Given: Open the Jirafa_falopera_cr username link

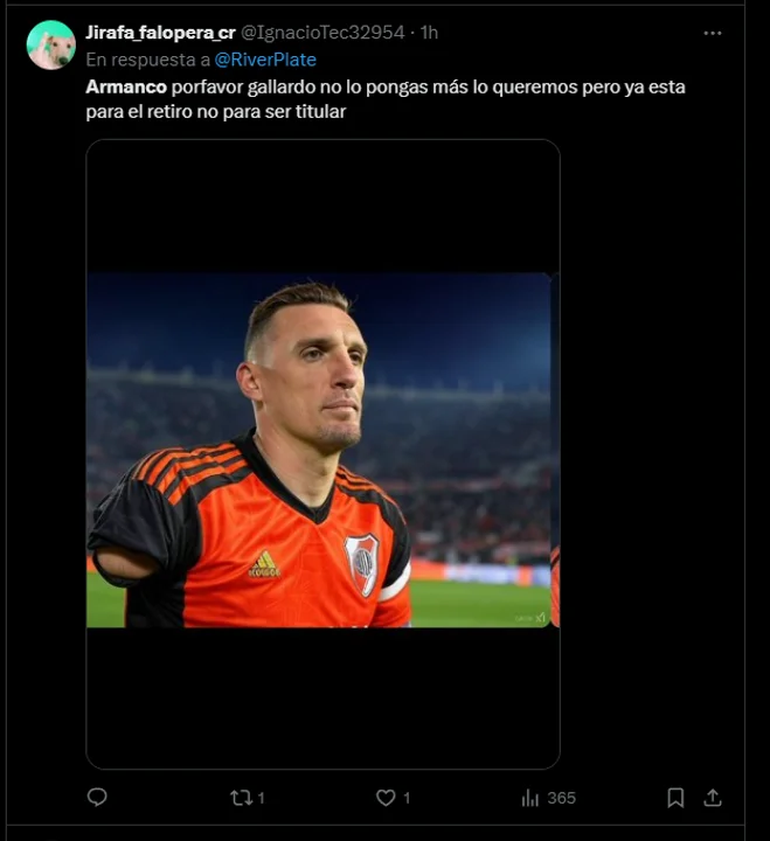Looking at the screenshot, I should tap(160, 32).
